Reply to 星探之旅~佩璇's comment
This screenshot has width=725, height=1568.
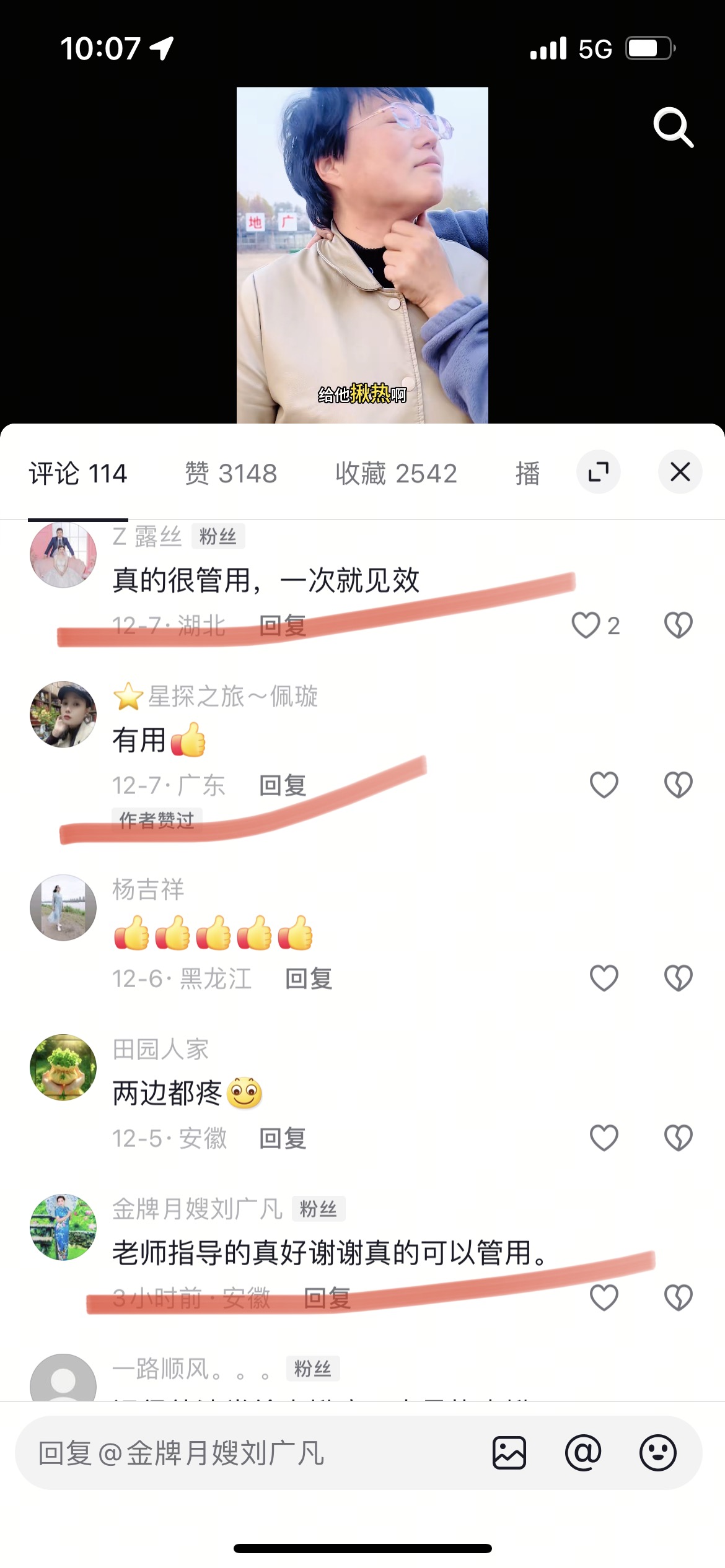point(283,785)
